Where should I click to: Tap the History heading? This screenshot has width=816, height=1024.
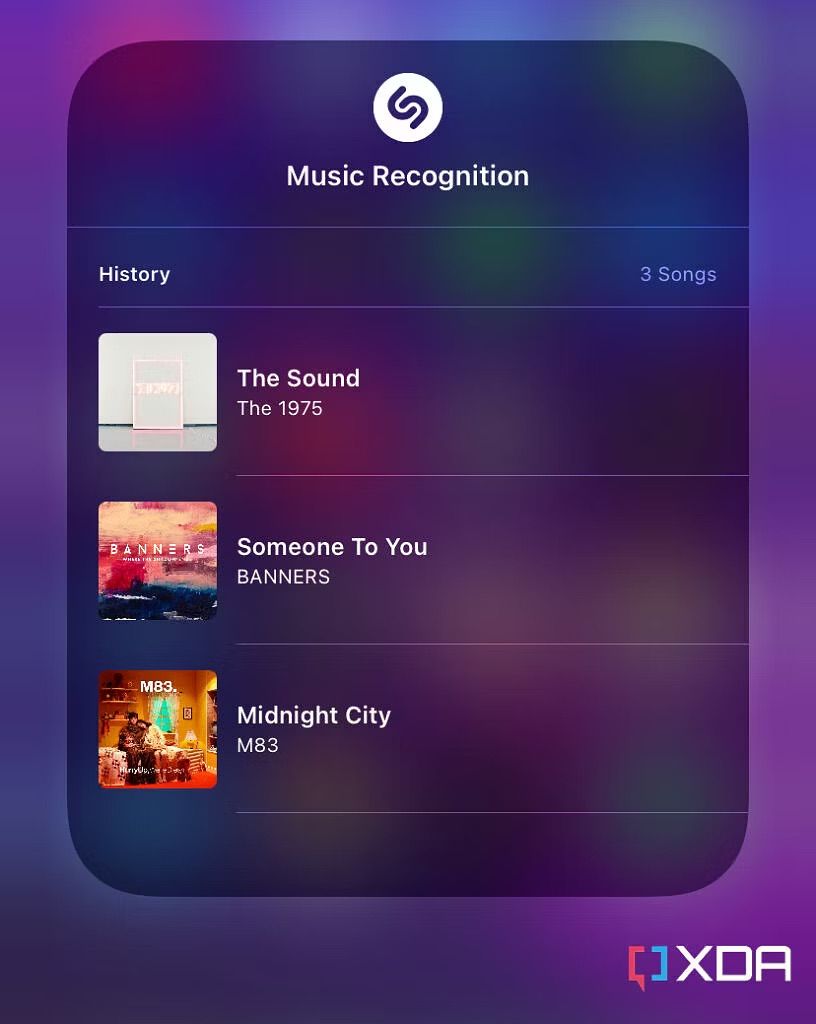[x=133, y=274]
